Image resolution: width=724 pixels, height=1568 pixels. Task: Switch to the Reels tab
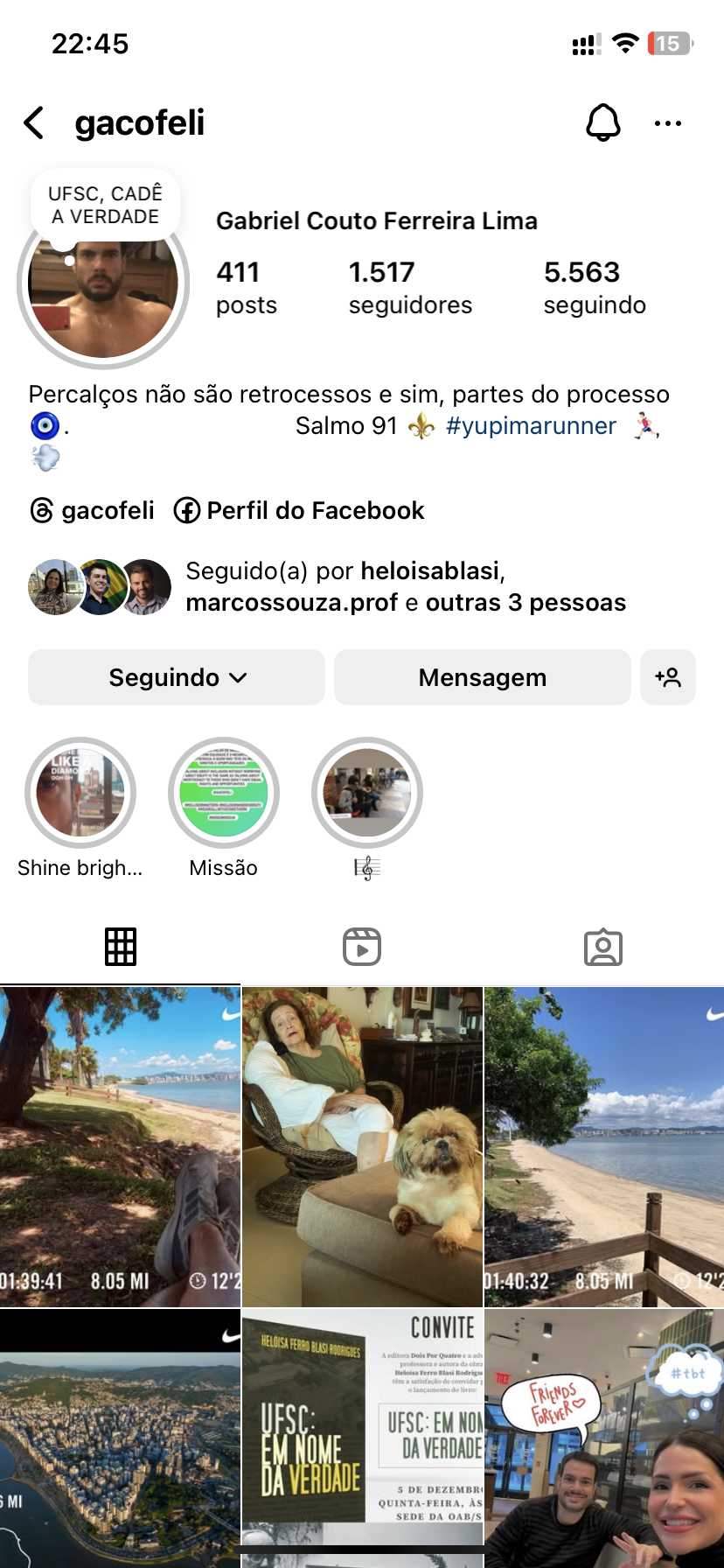coord(362,947)
